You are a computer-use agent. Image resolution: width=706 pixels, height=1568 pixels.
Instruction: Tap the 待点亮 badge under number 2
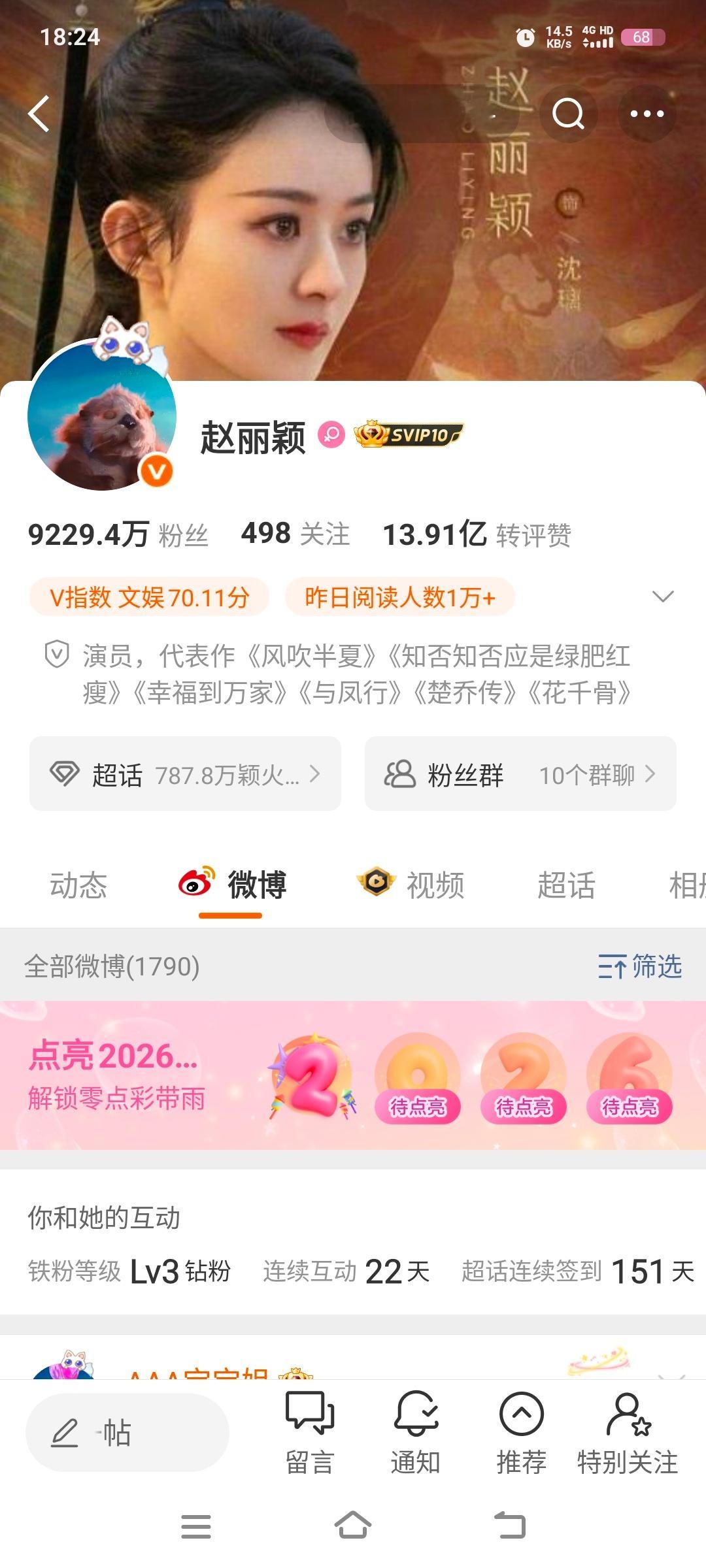pos(524,1107)
